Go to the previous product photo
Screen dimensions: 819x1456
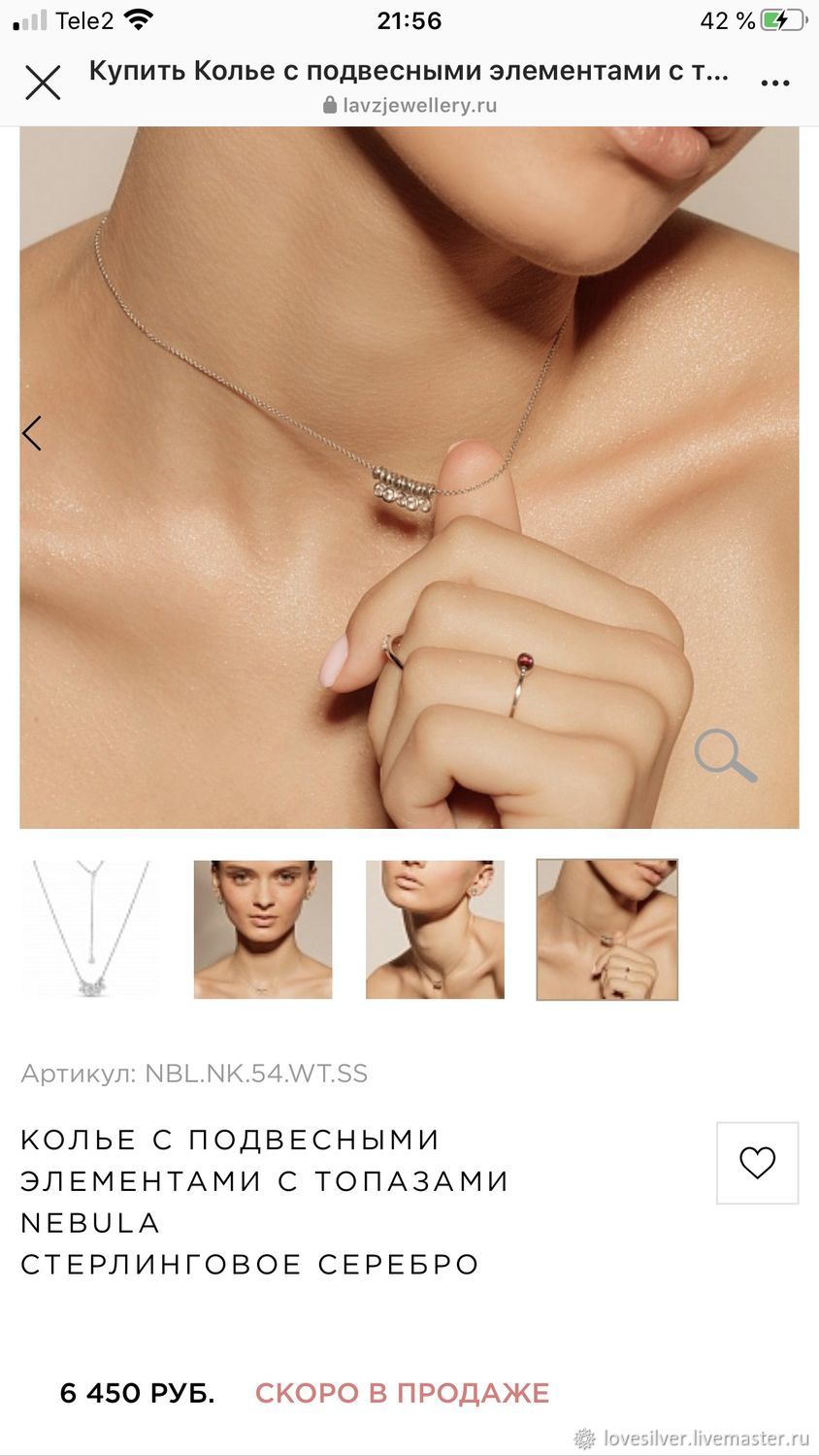click(x=32, y=433)
